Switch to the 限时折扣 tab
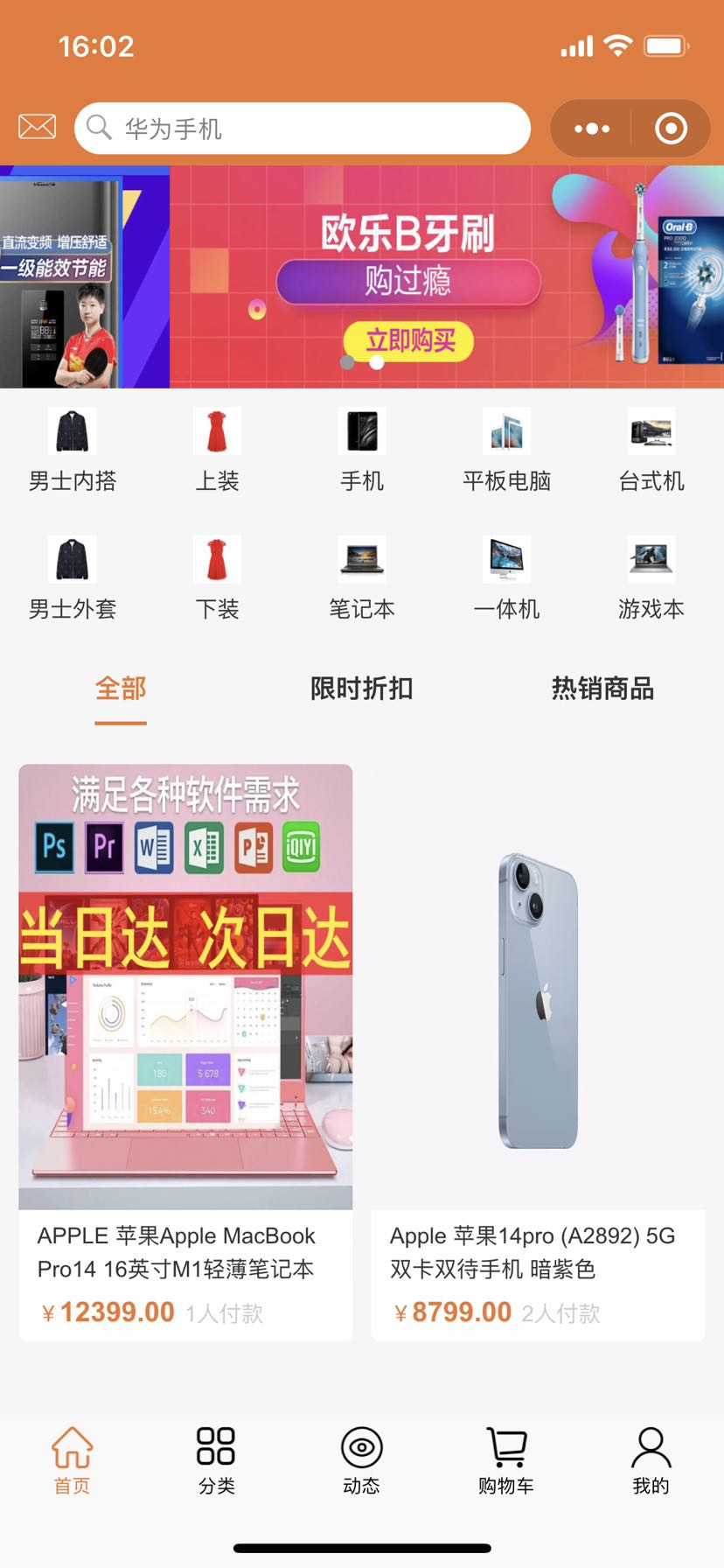Screen dimensions: 724x1568 [x=361, y=690]
